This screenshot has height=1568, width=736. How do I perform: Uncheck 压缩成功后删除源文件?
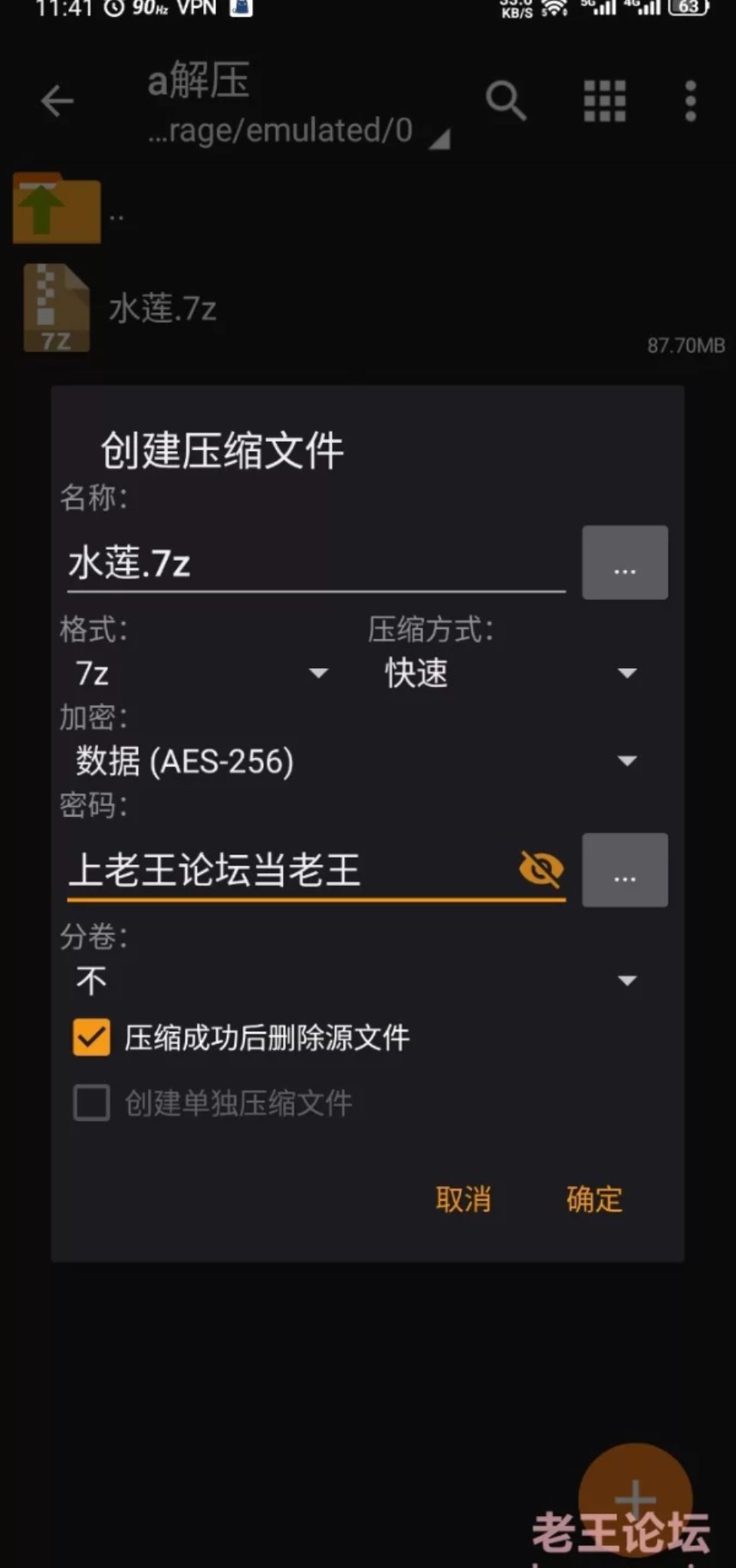91,1038
